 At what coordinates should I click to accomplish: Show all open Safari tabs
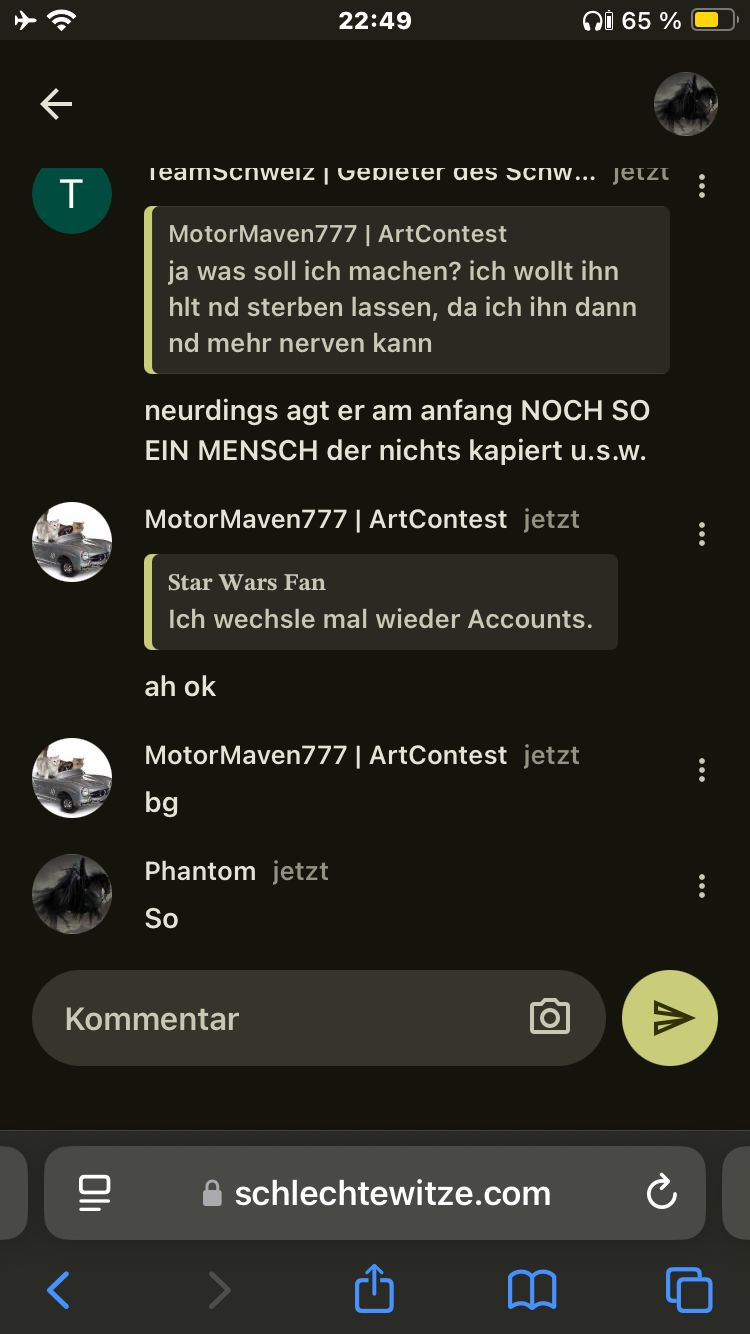tap(689, 1289)
